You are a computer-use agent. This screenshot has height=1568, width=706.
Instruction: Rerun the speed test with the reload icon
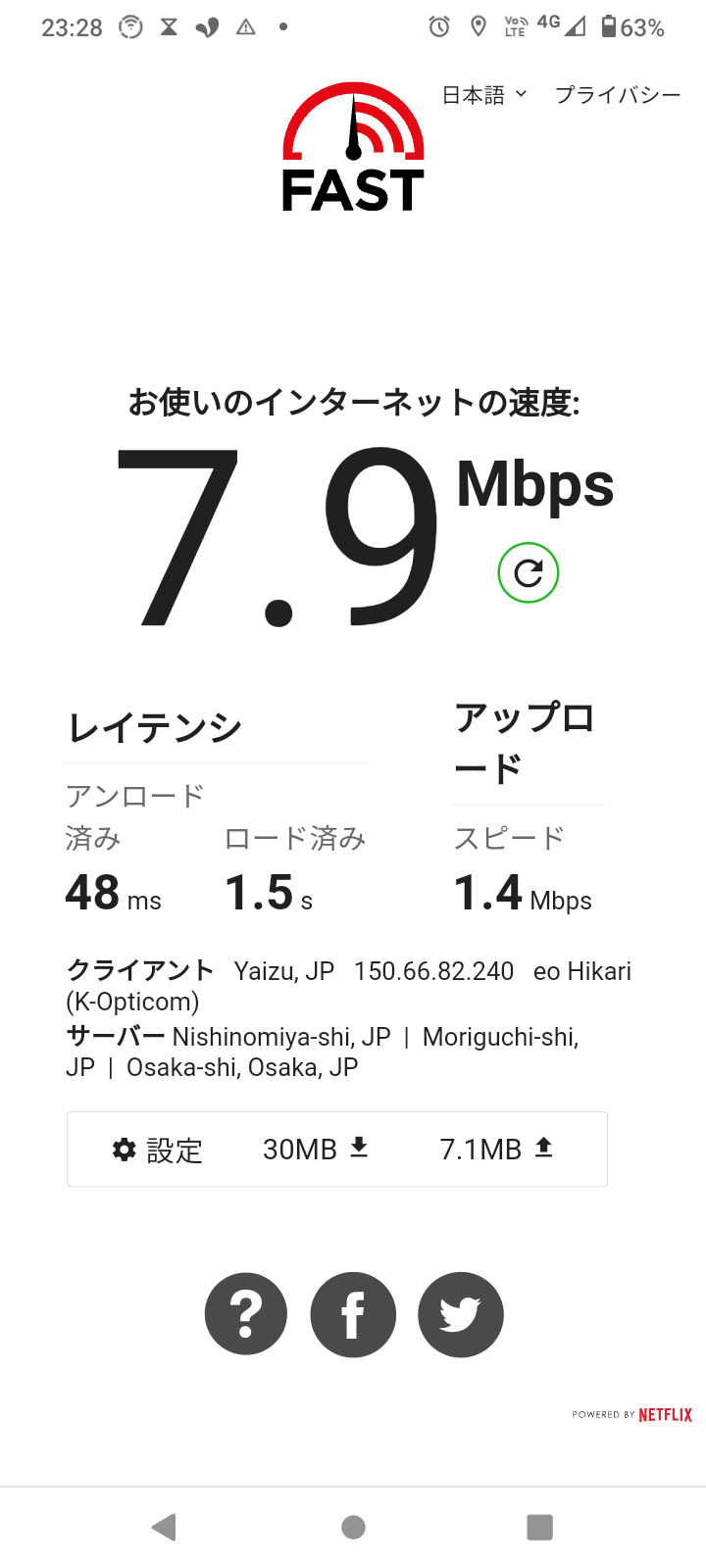click(x=529, y=573)
